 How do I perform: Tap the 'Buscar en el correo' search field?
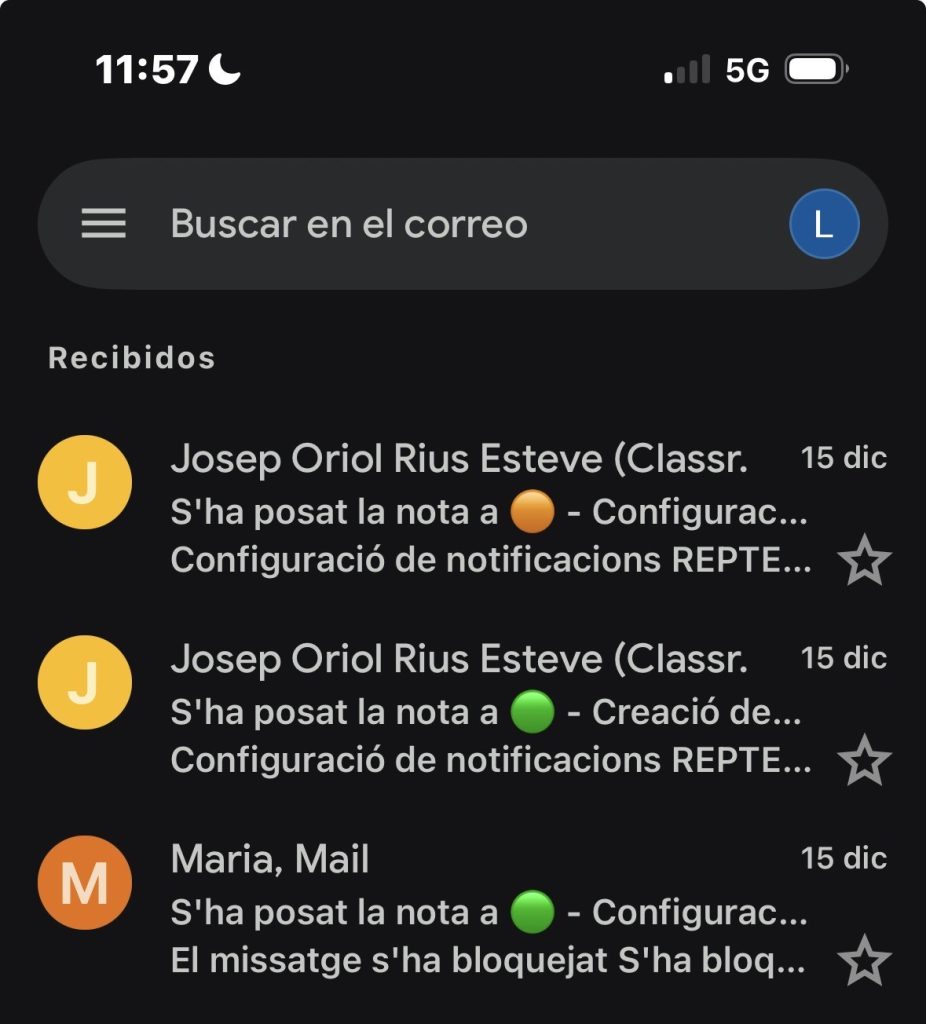click(x=450, y=224)
